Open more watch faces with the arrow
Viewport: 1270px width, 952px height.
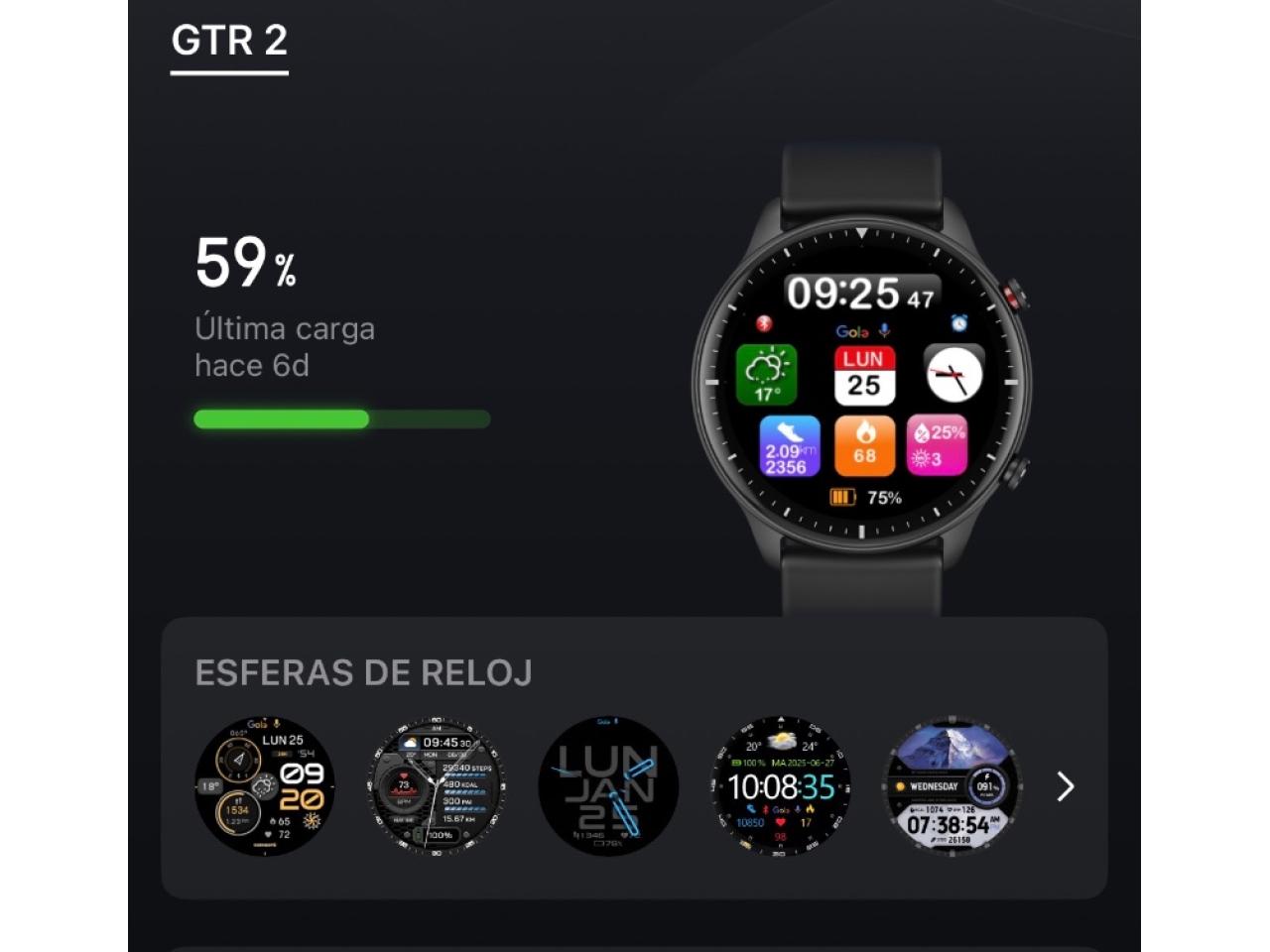[x=1065, y=786]
